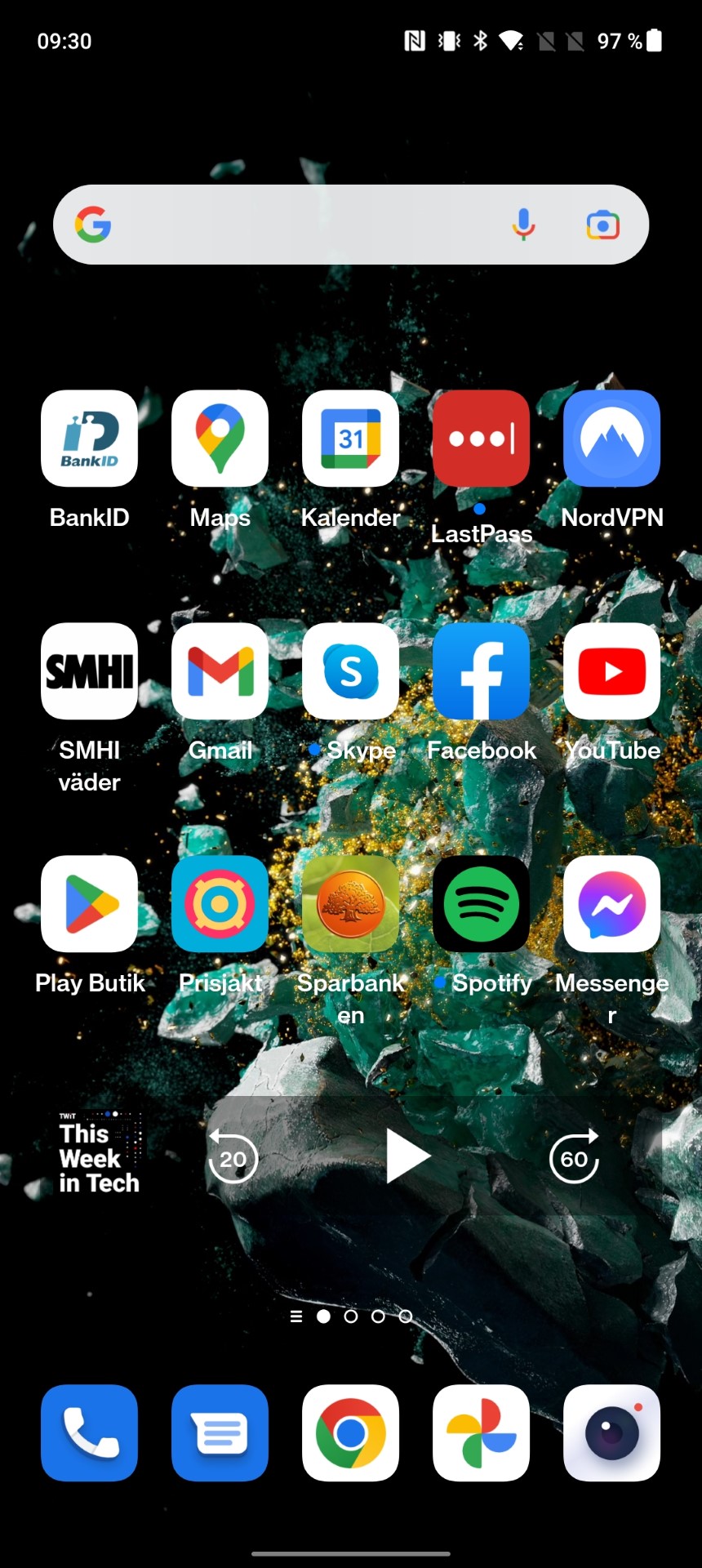
Task: Play the This Week in Tech podcast
Action: [x=407, y=1156]
